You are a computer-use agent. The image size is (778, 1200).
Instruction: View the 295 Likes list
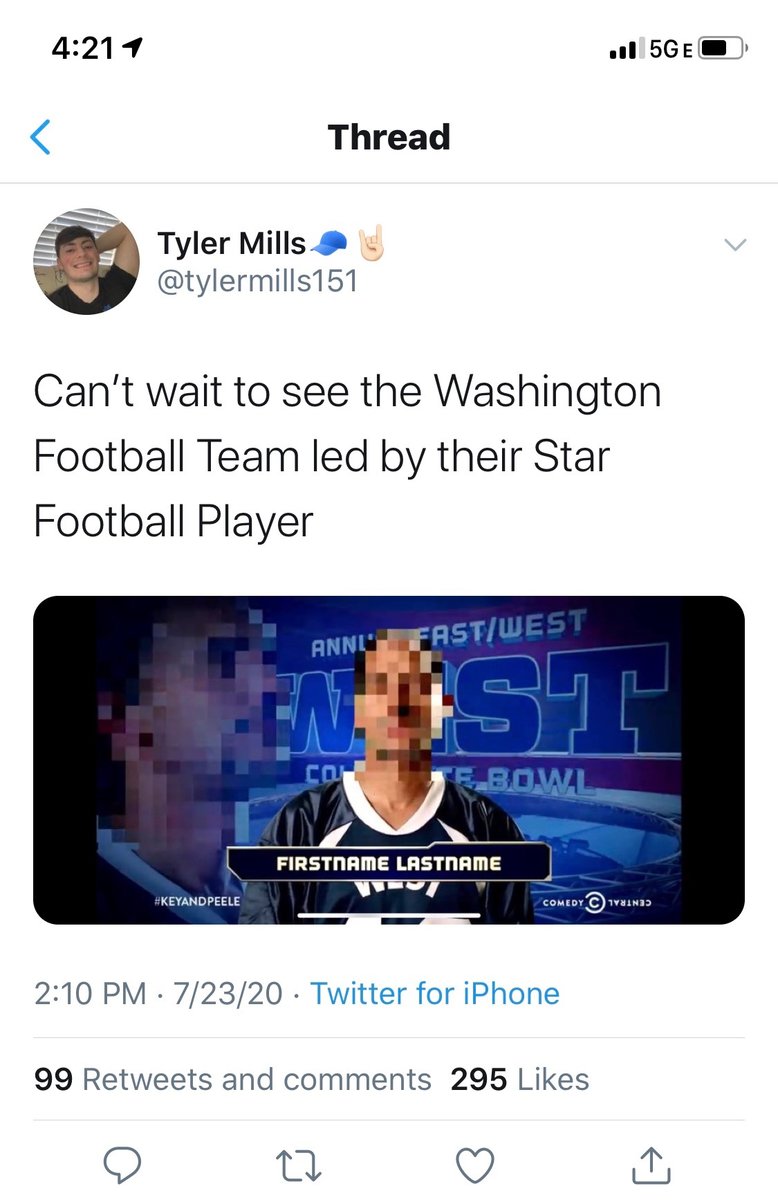click(x=519, y=1080)
